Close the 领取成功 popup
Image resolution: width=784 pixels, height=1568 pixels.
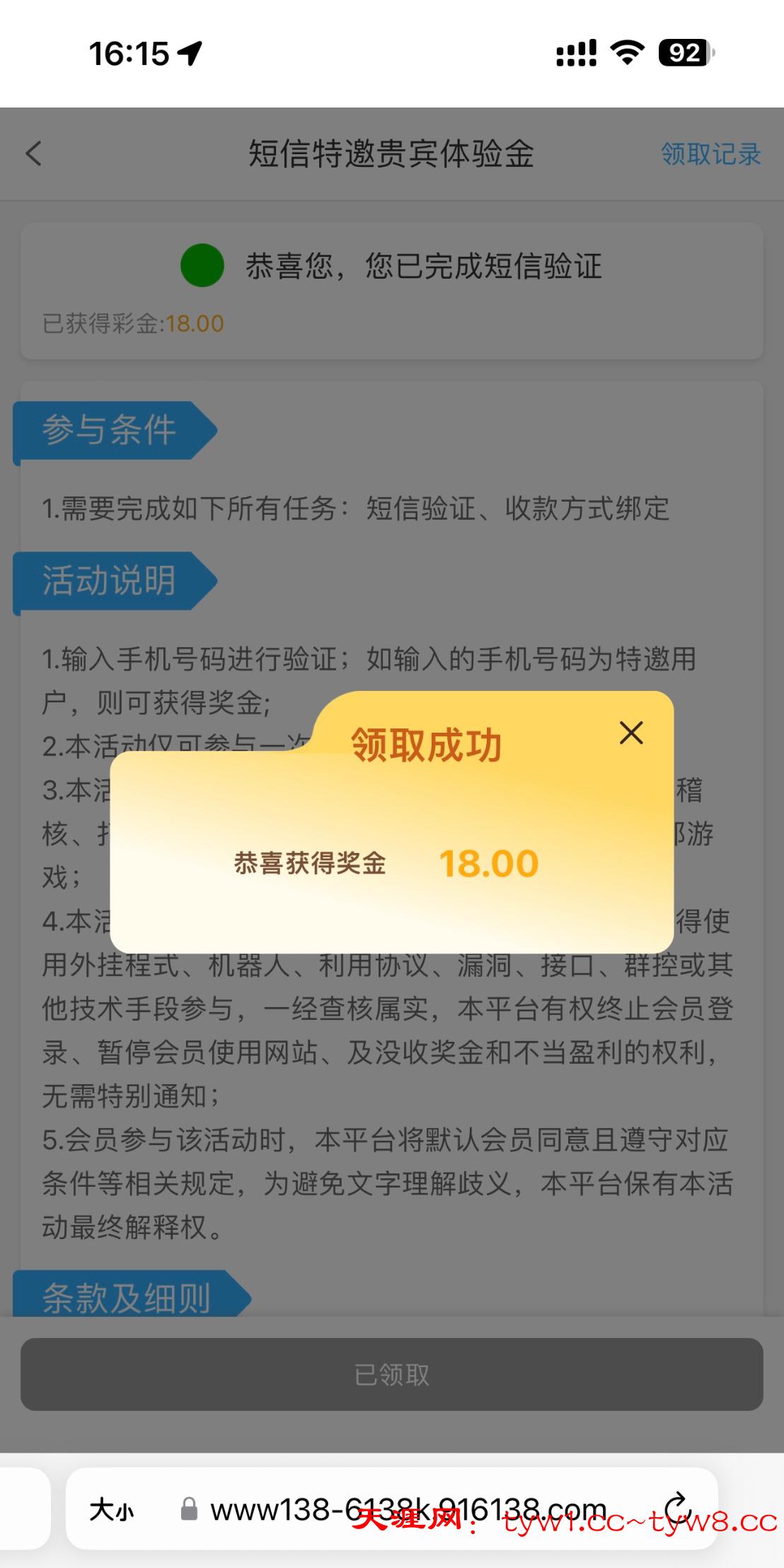point(631,733)
